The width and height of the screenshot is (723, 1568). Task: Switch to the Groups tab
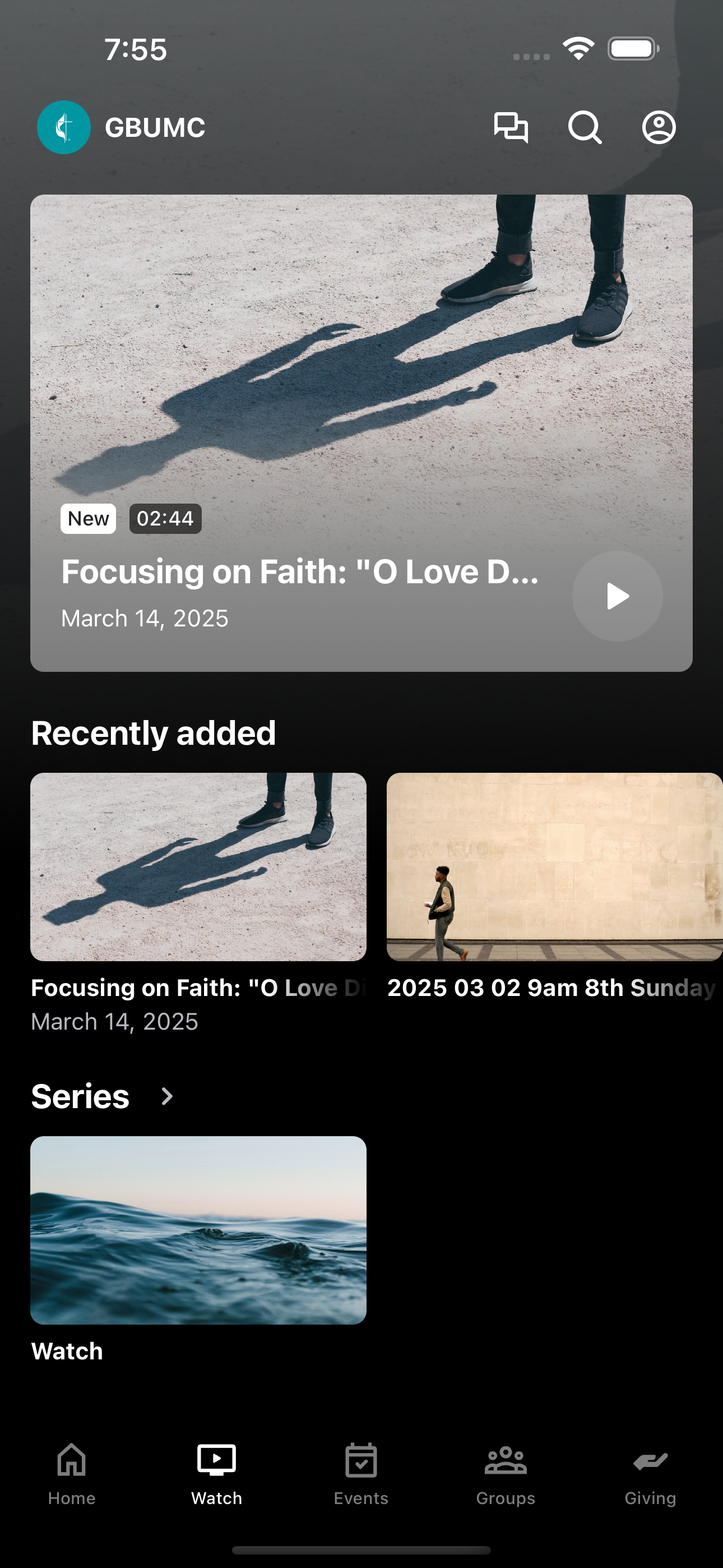506,1474
